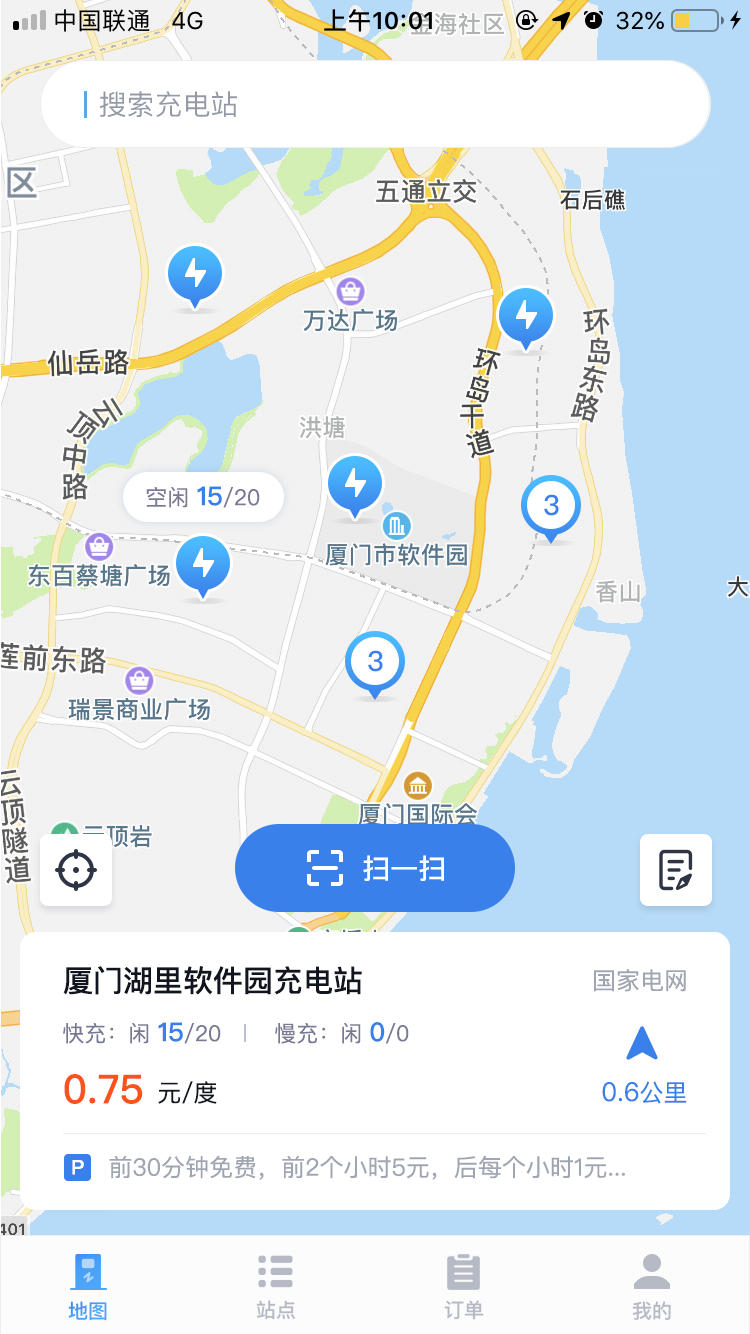
Task: Tap the 空闲 15/20 availability bubble
Action: 203,496
